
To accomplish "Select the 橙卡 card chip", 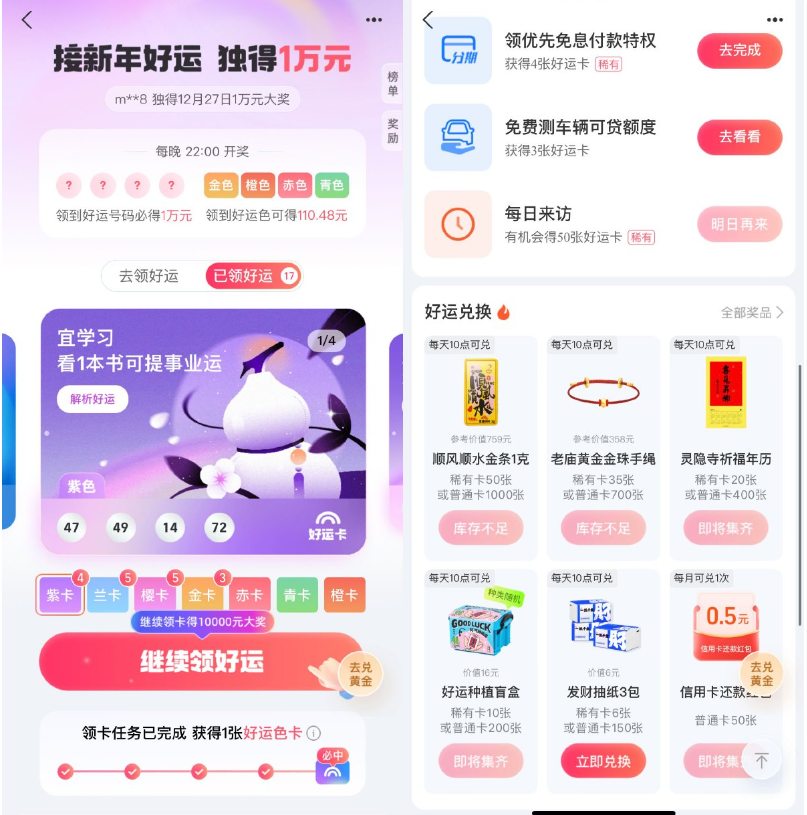I will coord(344,596).
